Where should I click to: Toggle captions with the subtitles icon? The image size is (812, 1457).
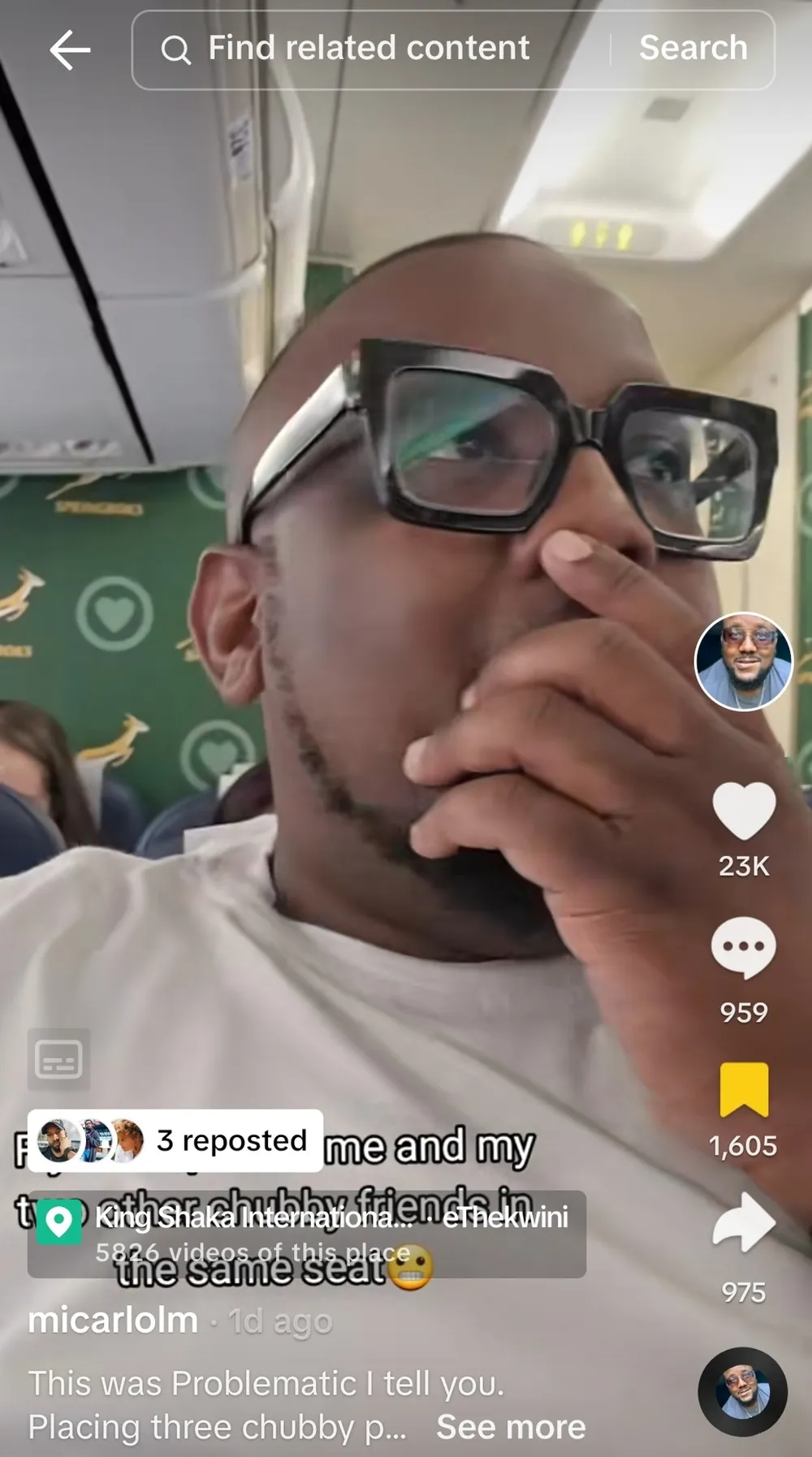pos(58,1060)
